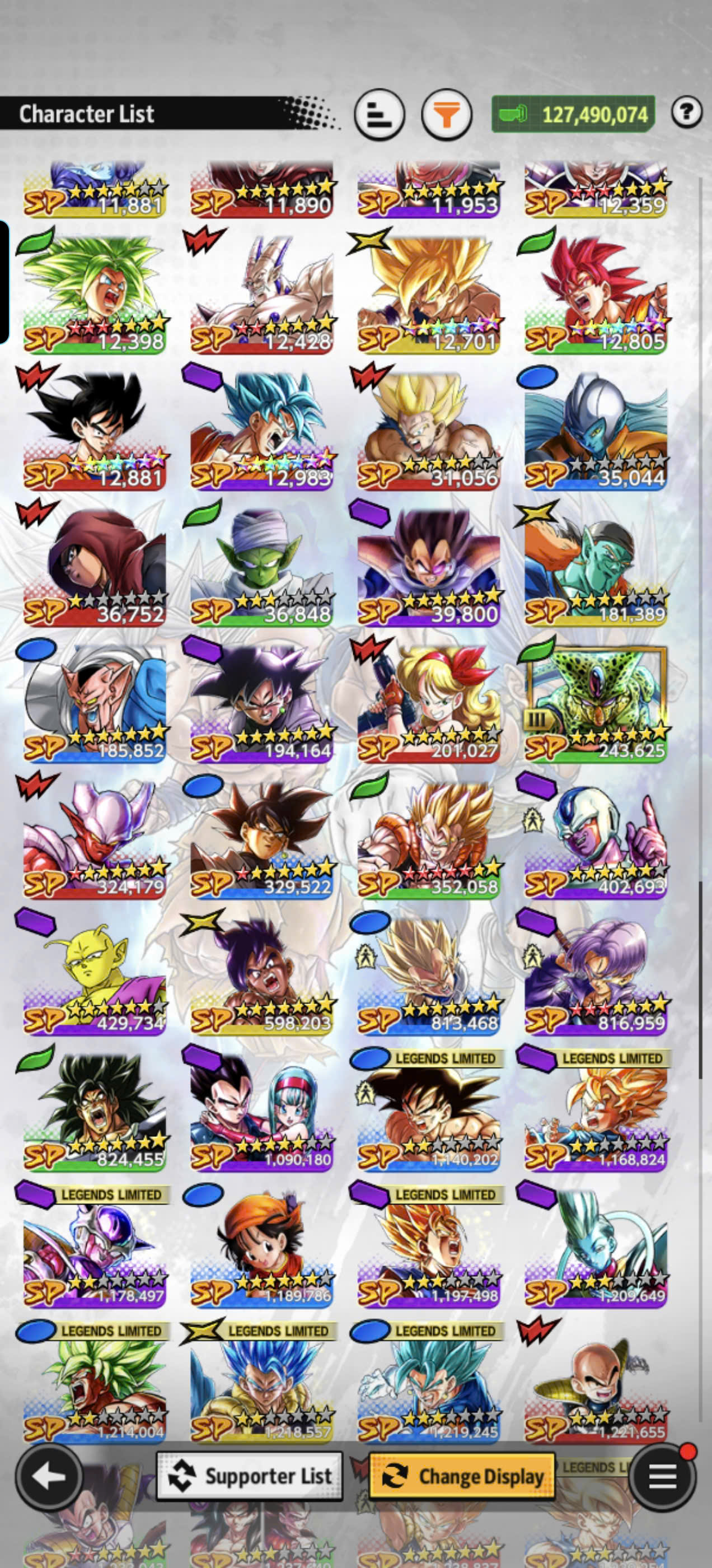The image size is (712, 1568).
Task: Open the Supporter List
Action: 250,1476
